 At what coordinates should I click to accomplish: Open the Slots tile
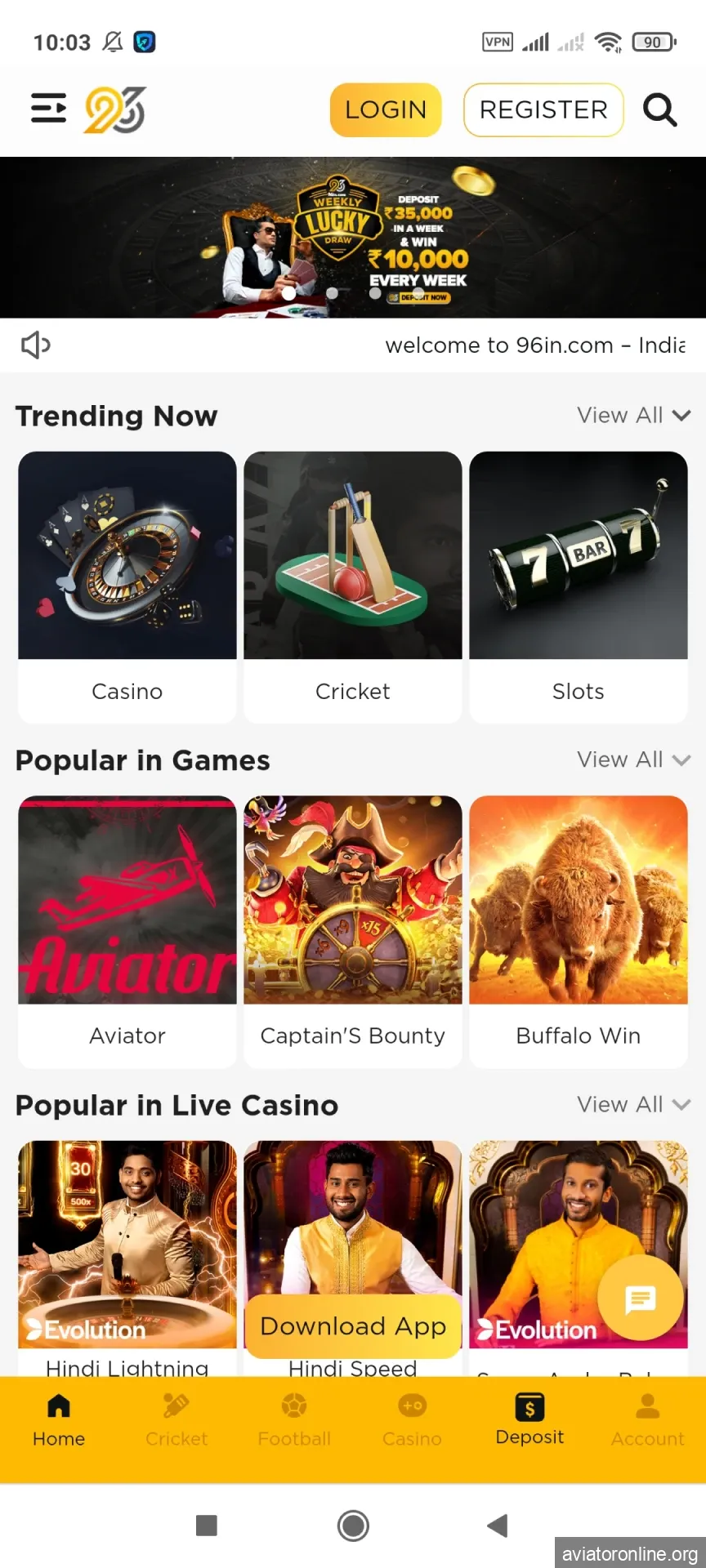pyautogui.click(x=579, y=586)
